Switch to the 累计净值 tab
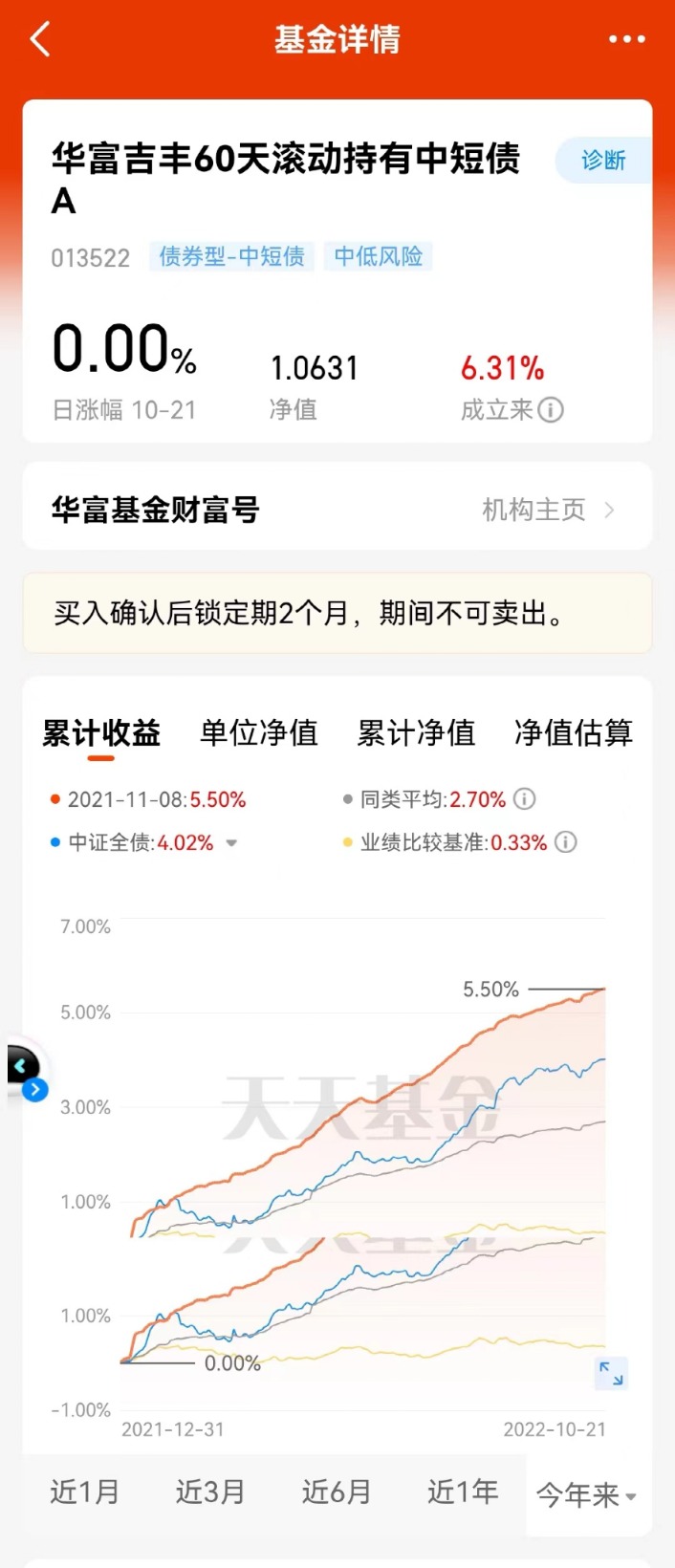The width and height of the screenshot is (675, 1568). [416, 732]
